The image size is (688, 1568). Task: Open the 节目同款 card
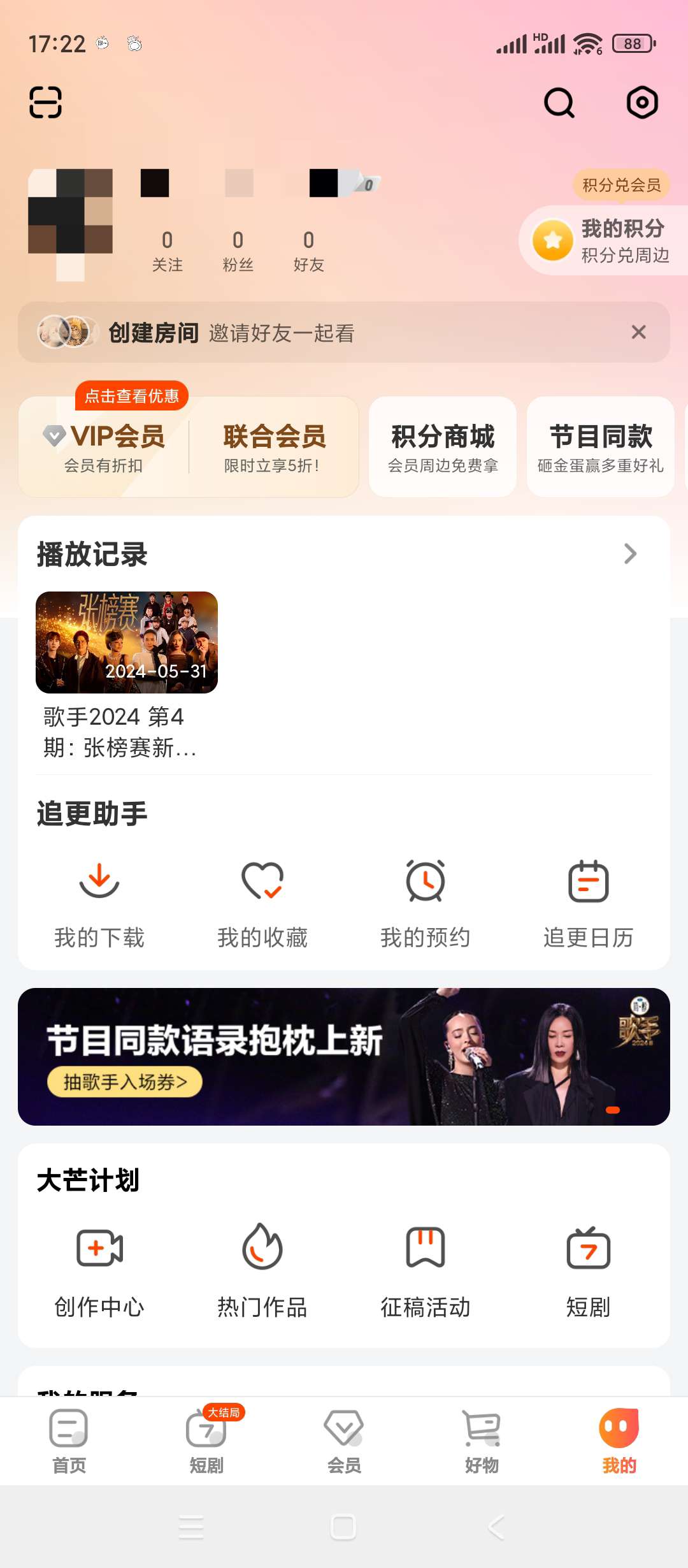pos(600,447)
